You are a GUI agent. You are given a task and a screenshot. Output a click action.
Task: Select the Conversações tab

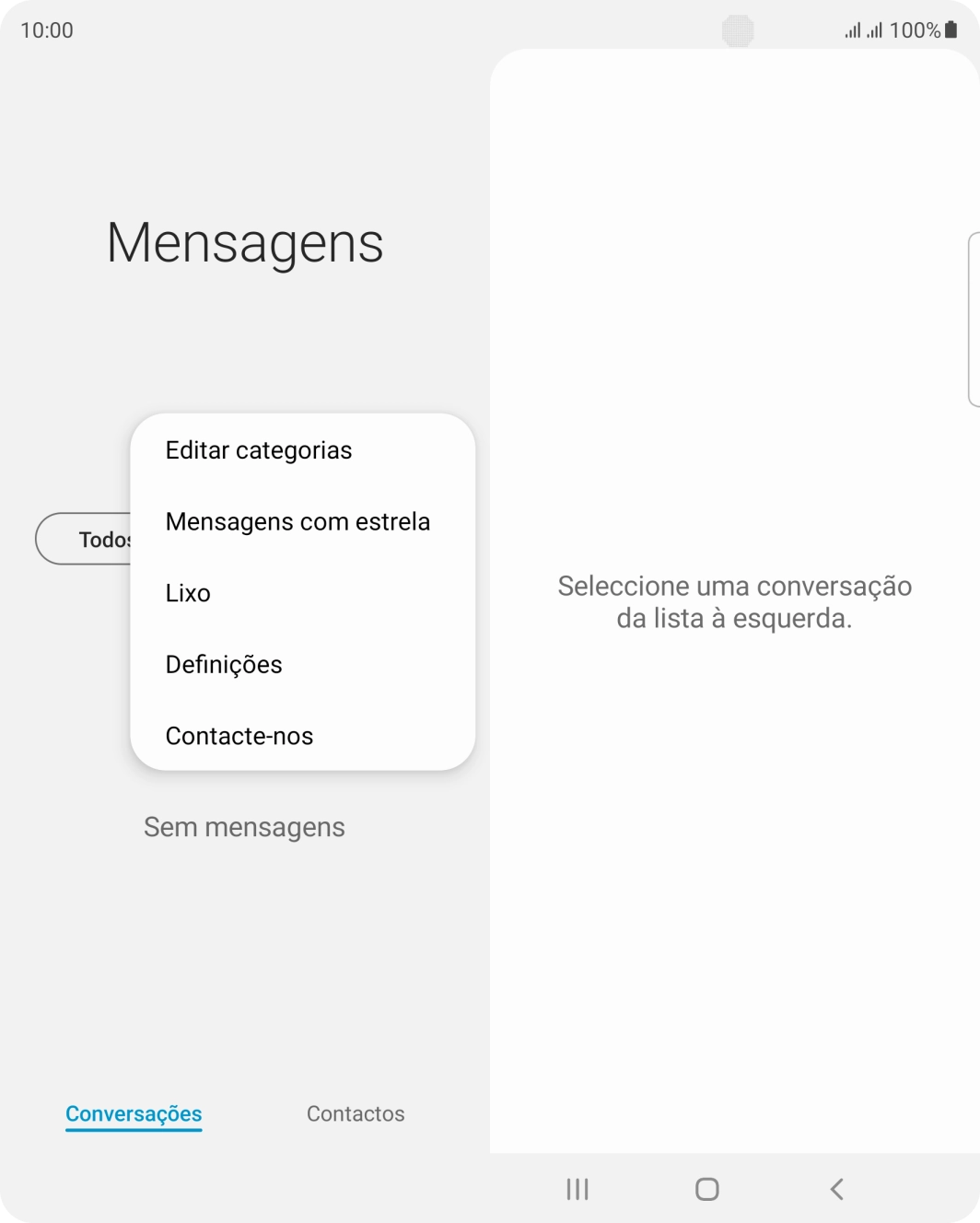click(x=134, y=1113)
